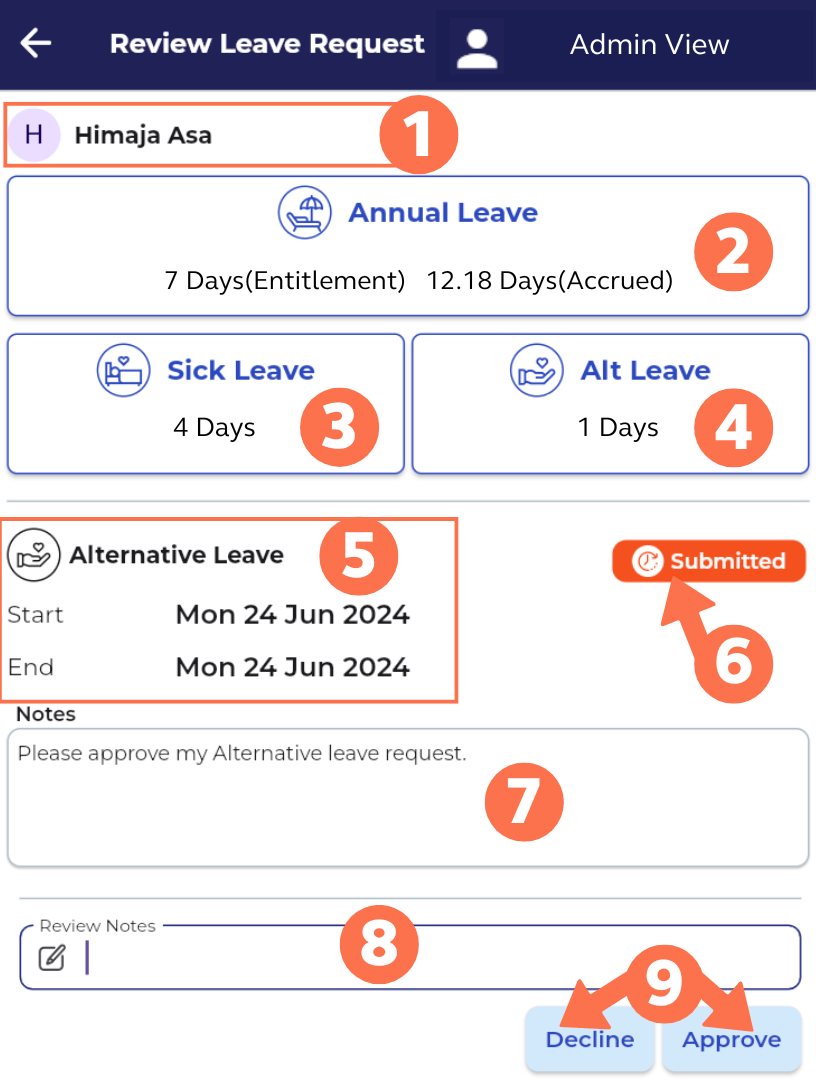Screen dimensions: 816x1092
Task: Select the employee name Himaja Asa
Action: pos(143,134)
